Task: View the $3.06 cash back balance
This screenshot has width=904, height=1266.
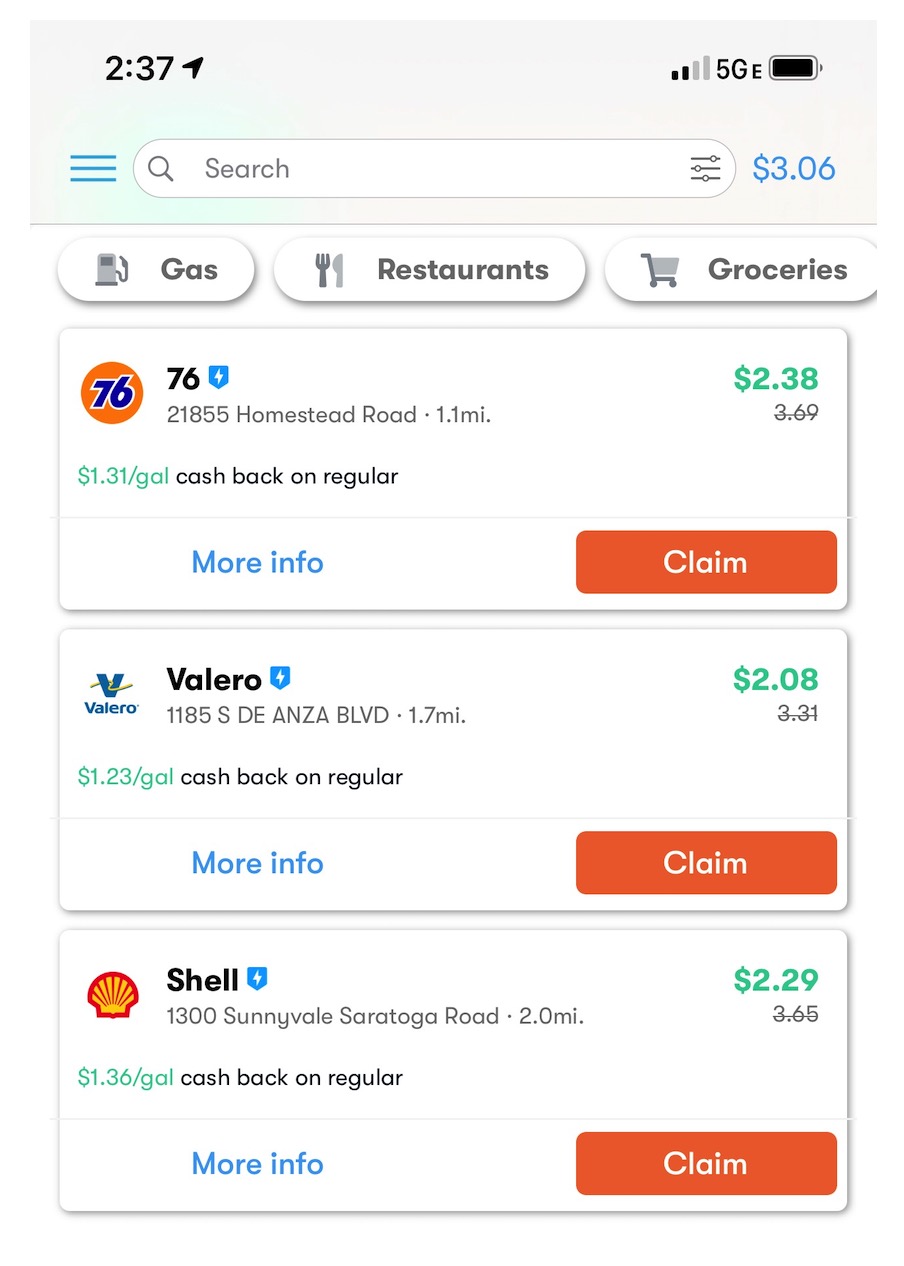Action: click(793, 168)
